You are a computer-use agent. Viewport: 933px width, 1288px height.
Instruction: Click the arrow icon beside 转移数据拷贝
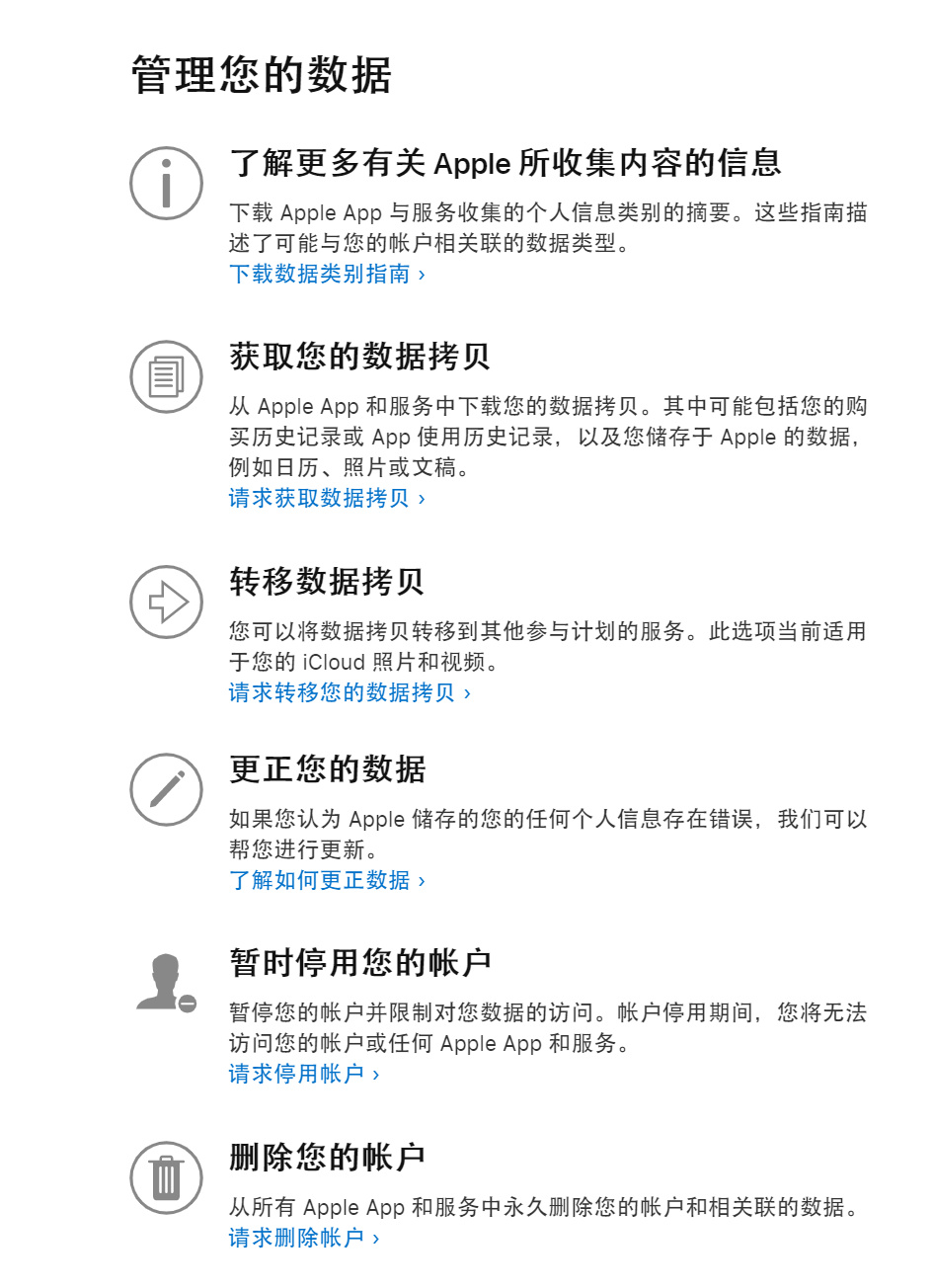click(x=165, y=601)
